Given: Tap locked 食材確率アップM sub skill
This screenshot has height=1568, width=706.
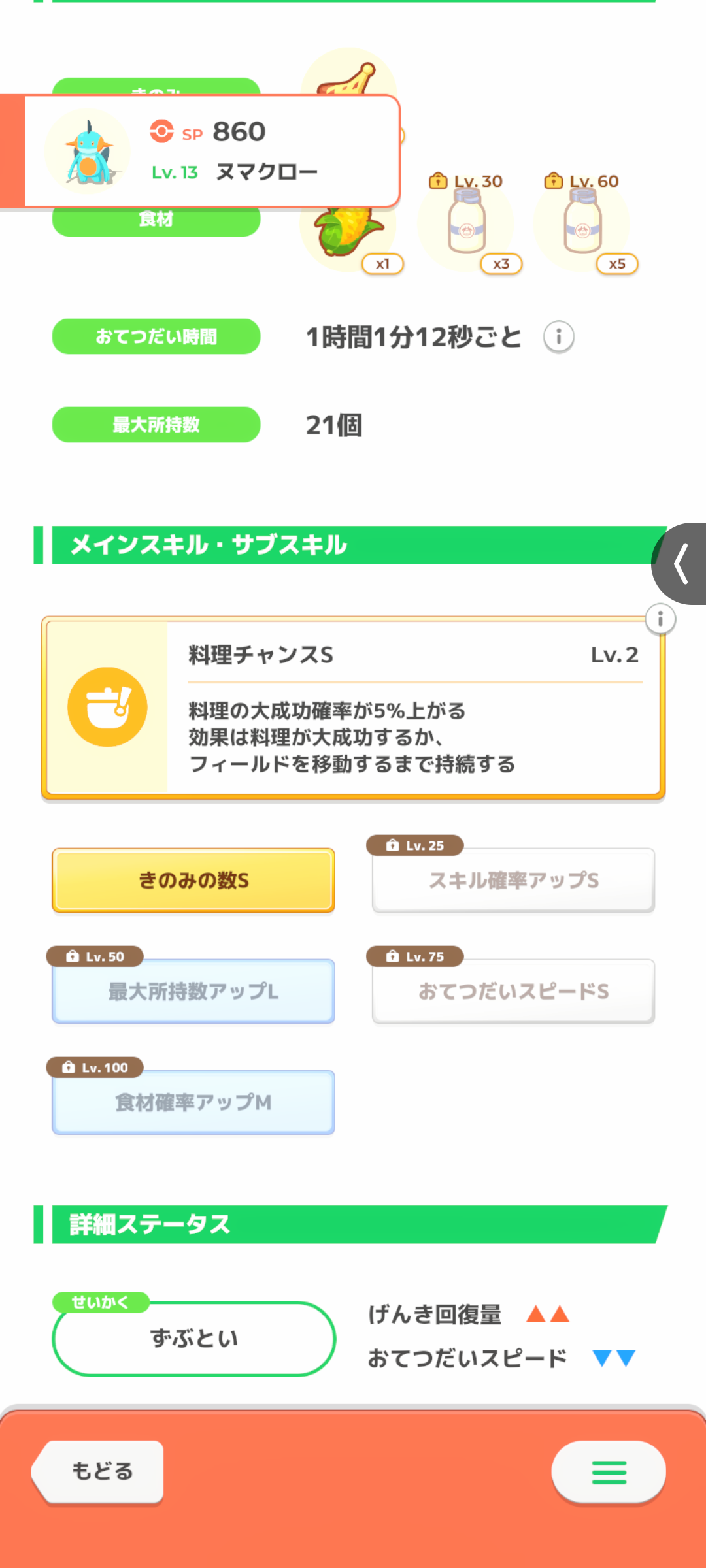Looking at the screenshot, I should [193, 1102].
